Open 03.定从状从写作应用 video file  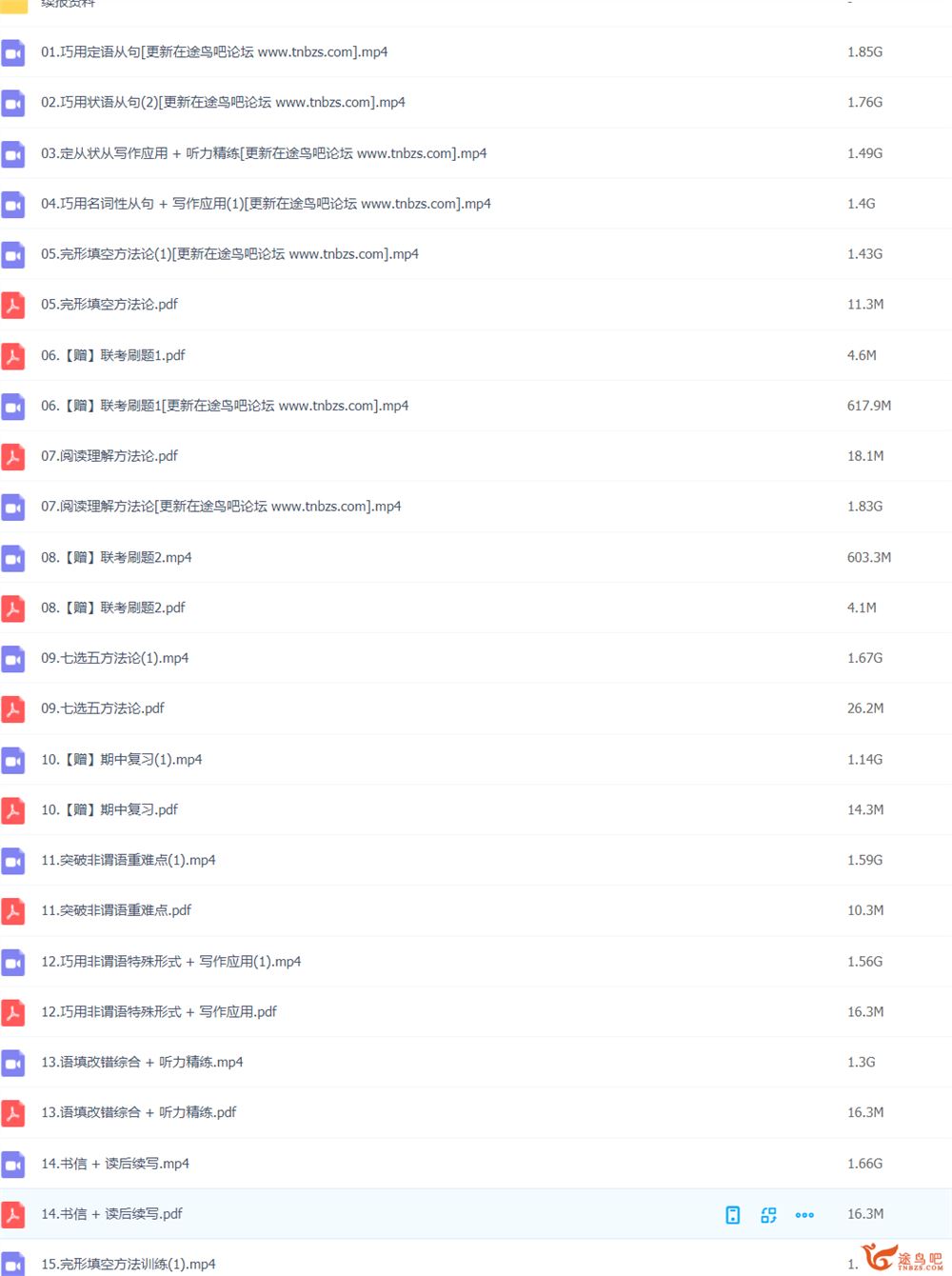[x=263, y=153]
